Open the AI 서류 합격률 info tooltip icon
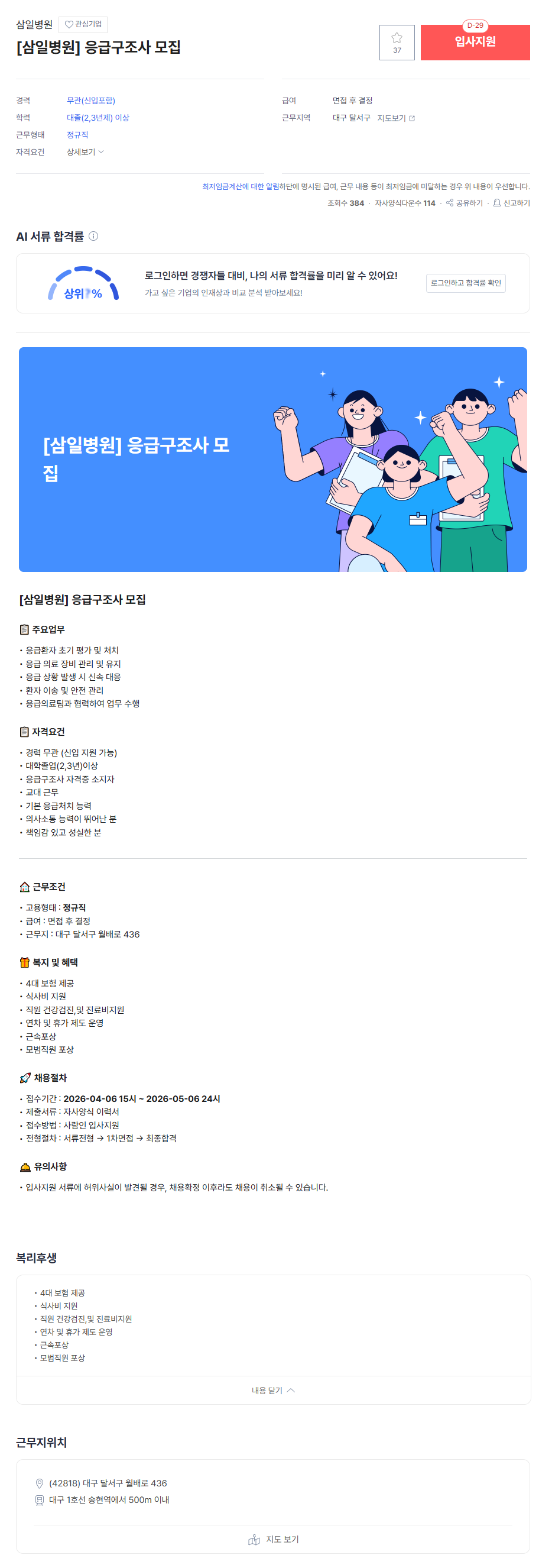The image size is (552, 1568). click(x=93, y=237)
